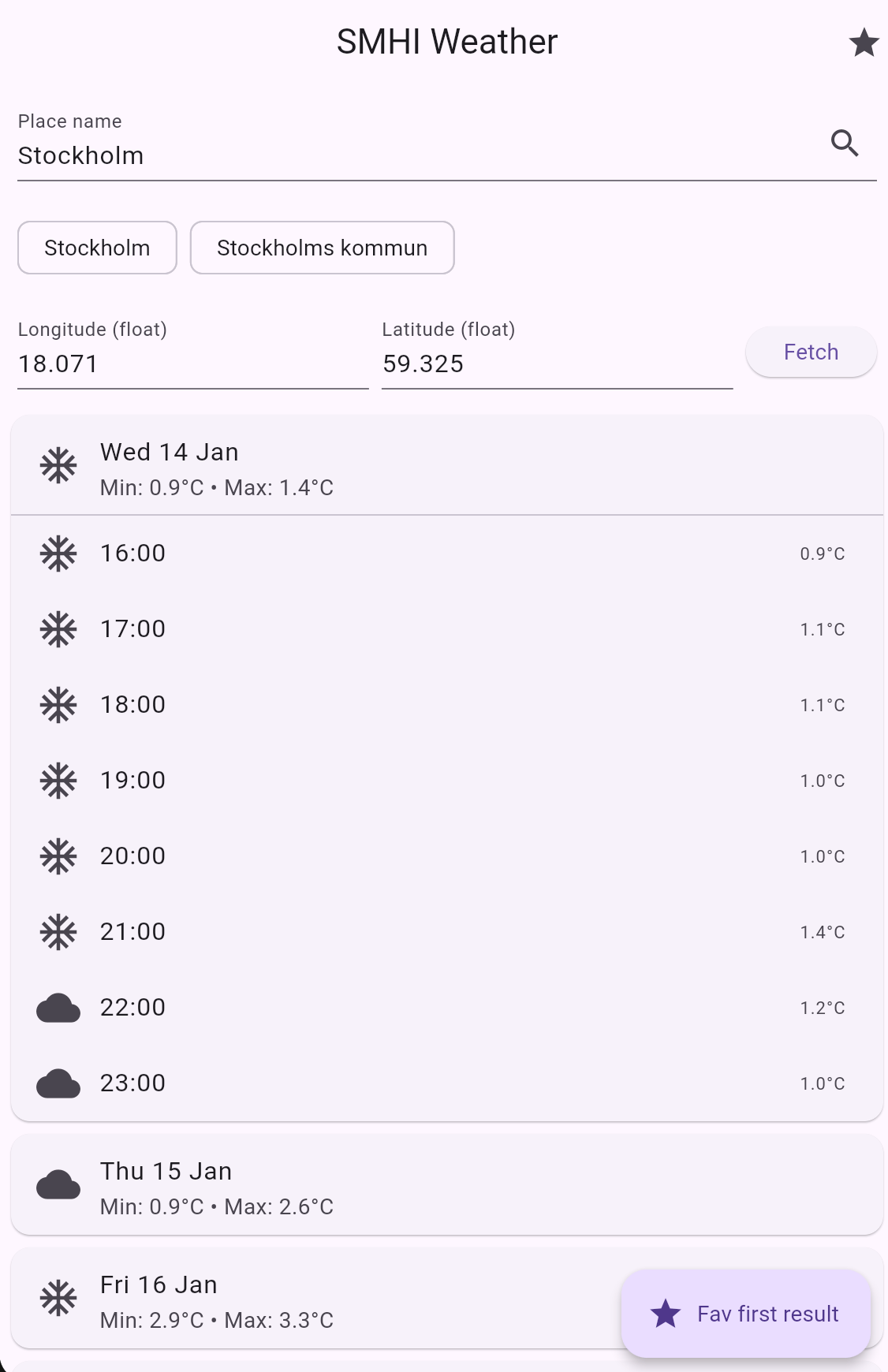Click the cloud icon next to 22:00
Screen dimensions: 888x1372
(x=58, y=1007)
